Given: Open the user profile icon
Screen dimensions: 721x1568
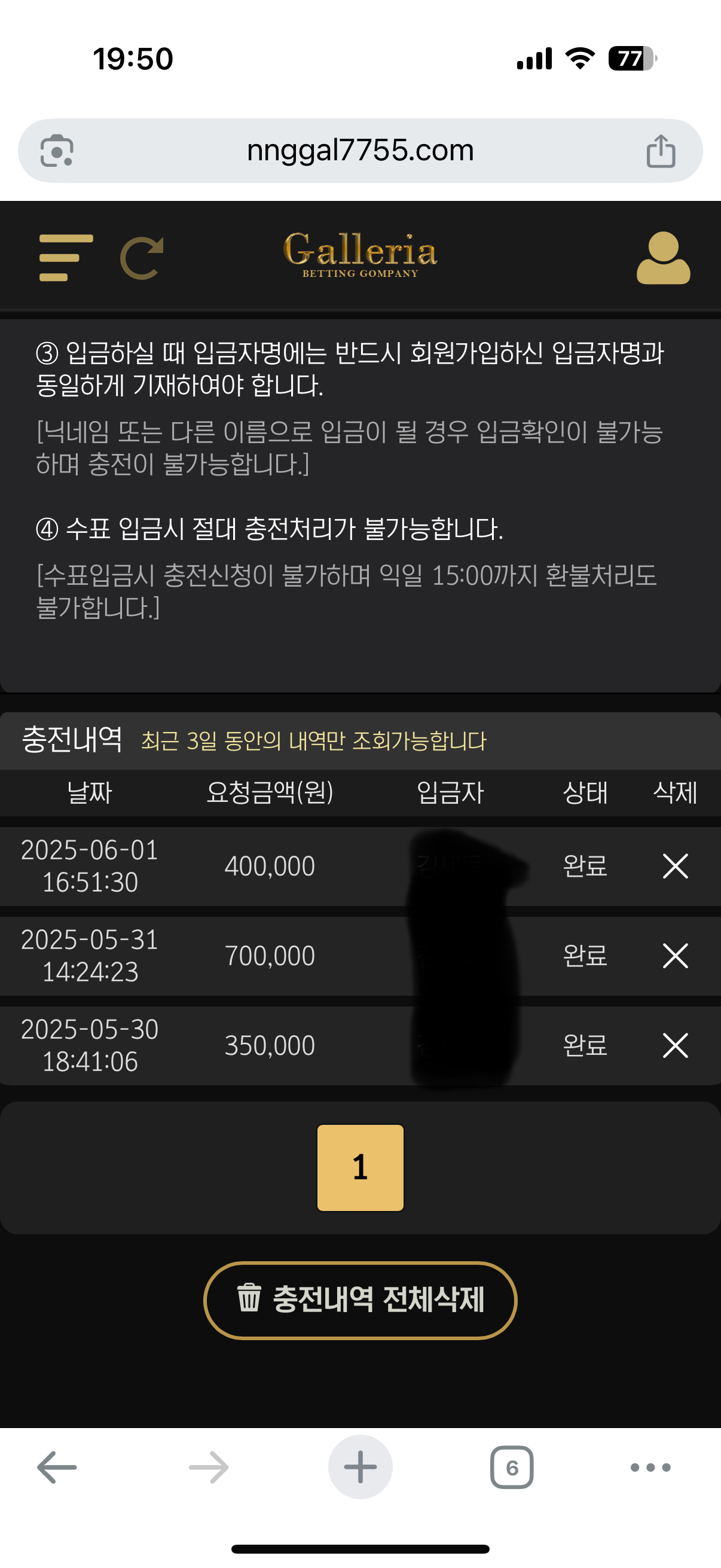Looking at the screenshot, I should [662, 258].
